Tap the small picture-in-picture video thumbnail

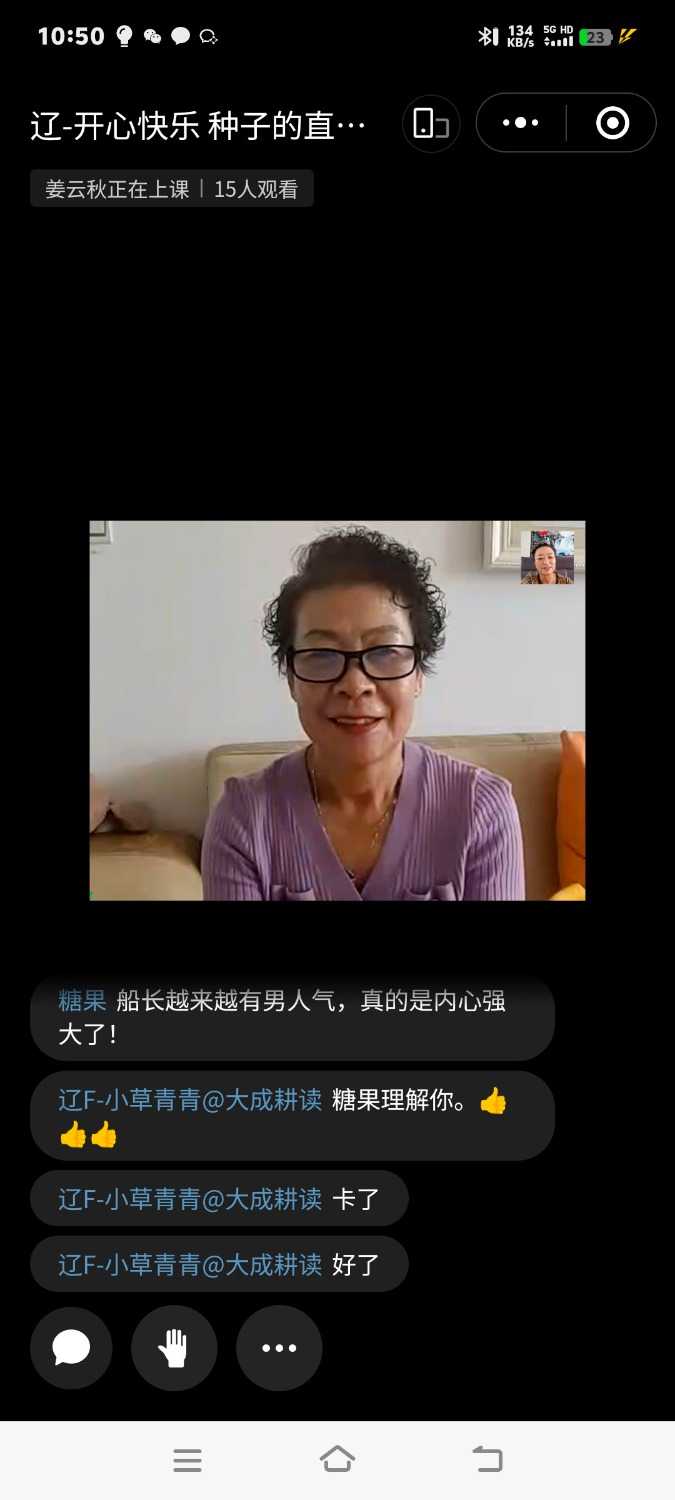pos(547,557)
